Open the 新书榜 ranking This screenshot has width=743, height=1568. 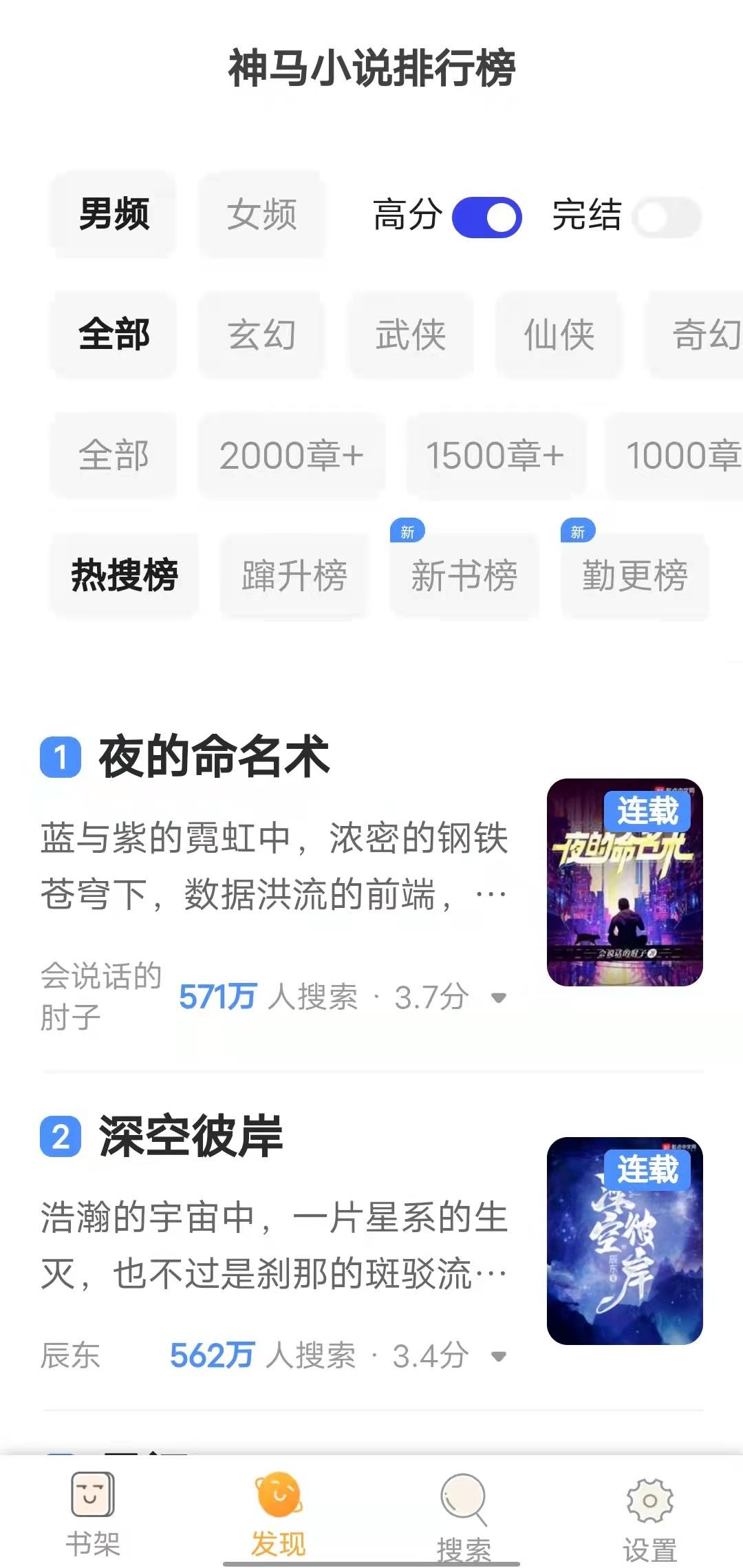(x=464, y=576)
